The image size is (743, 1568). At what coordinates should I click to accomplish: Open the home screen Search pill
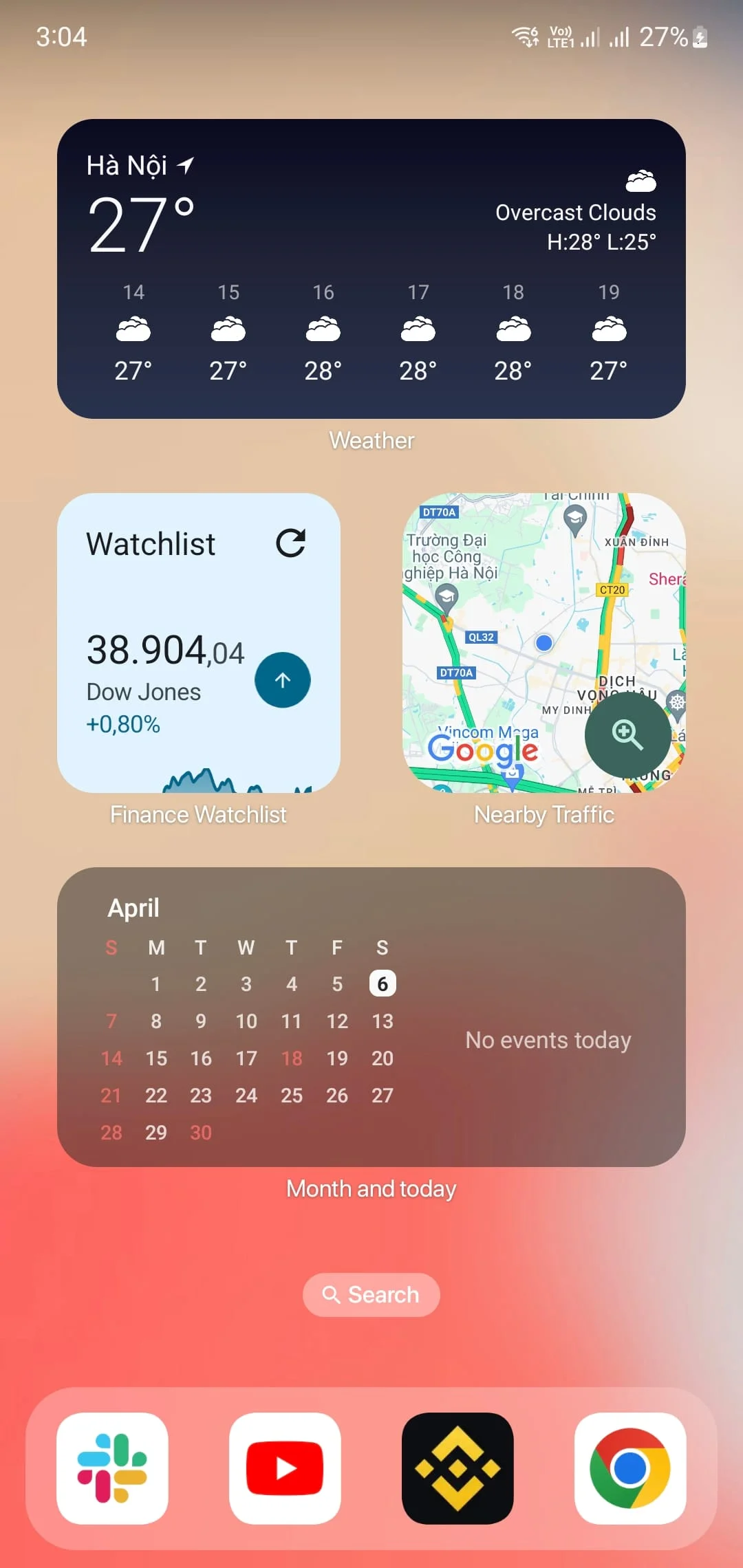[371, 1295]
